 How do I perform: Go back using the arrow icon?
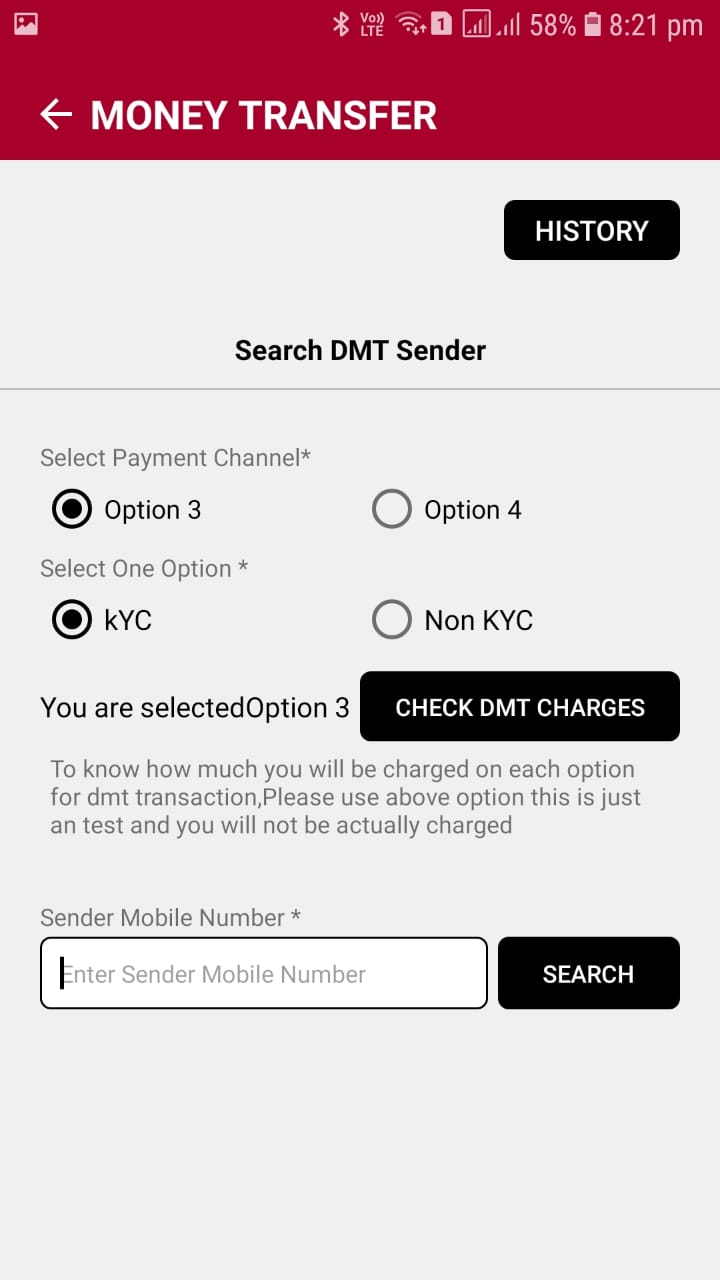point(56,115)
